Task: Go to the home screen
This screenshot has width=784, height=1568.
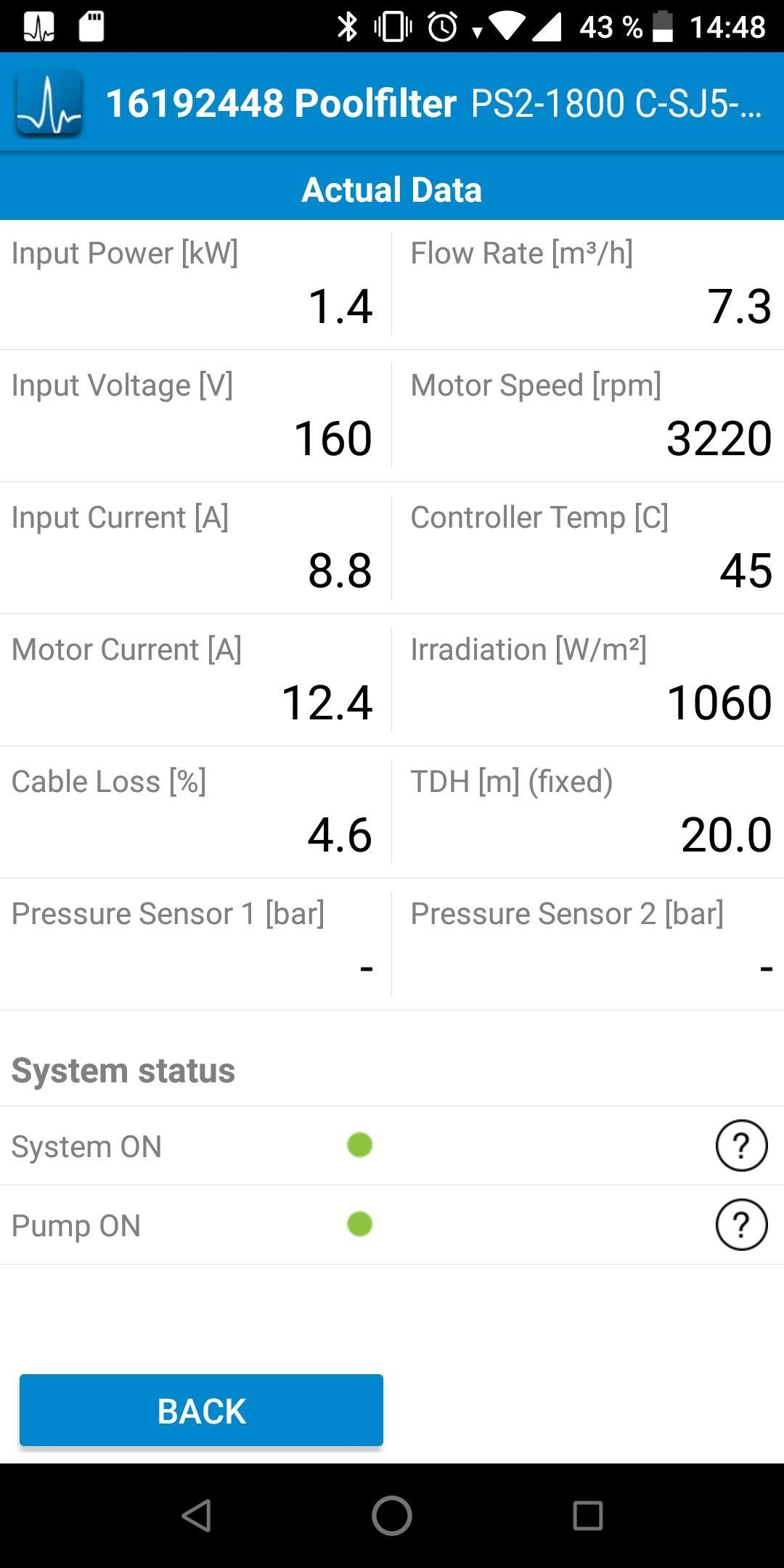Action: point(392,1516)
